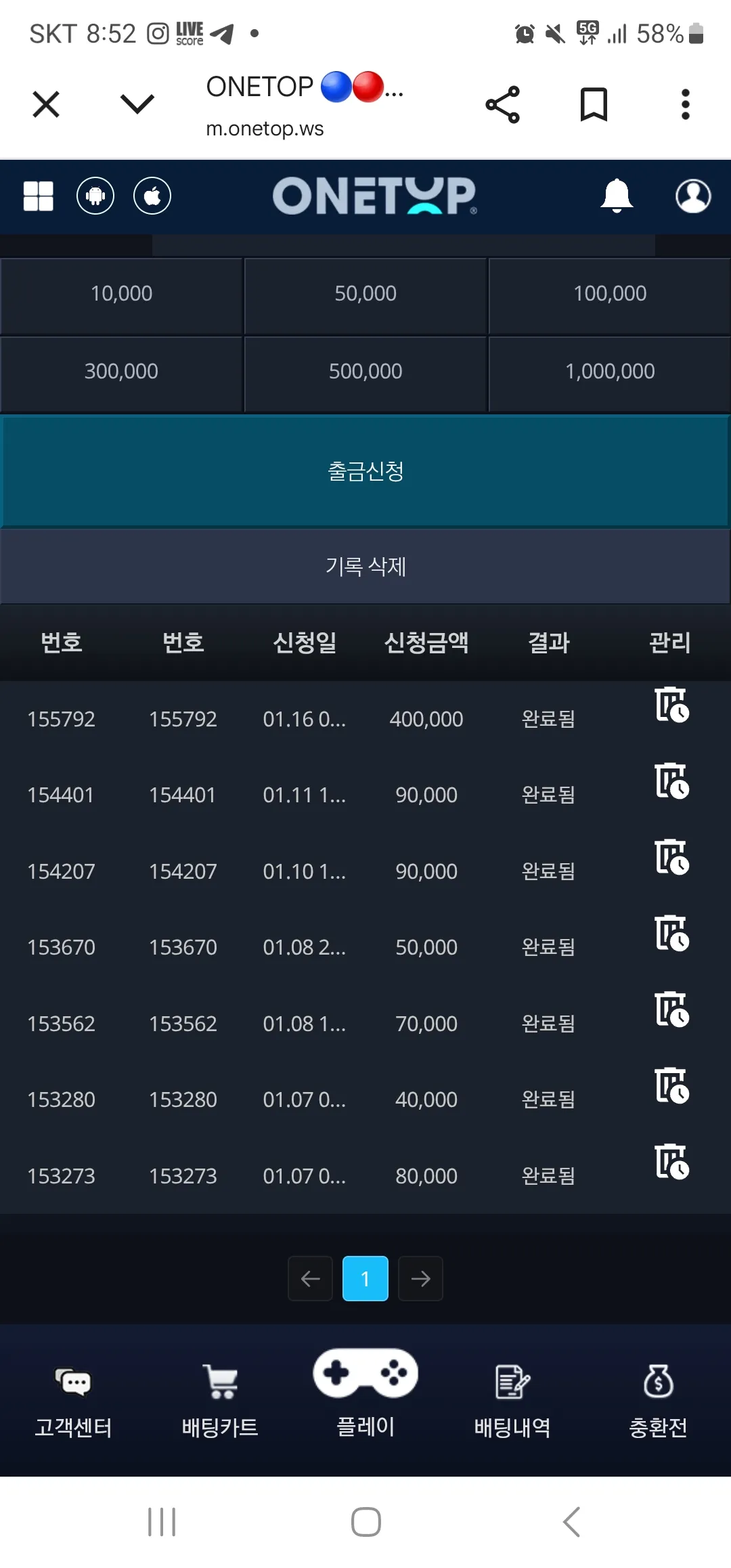Viewport: 731px width, 1568px height.
Task: Open the user profile icon
Action: [693, 196]
